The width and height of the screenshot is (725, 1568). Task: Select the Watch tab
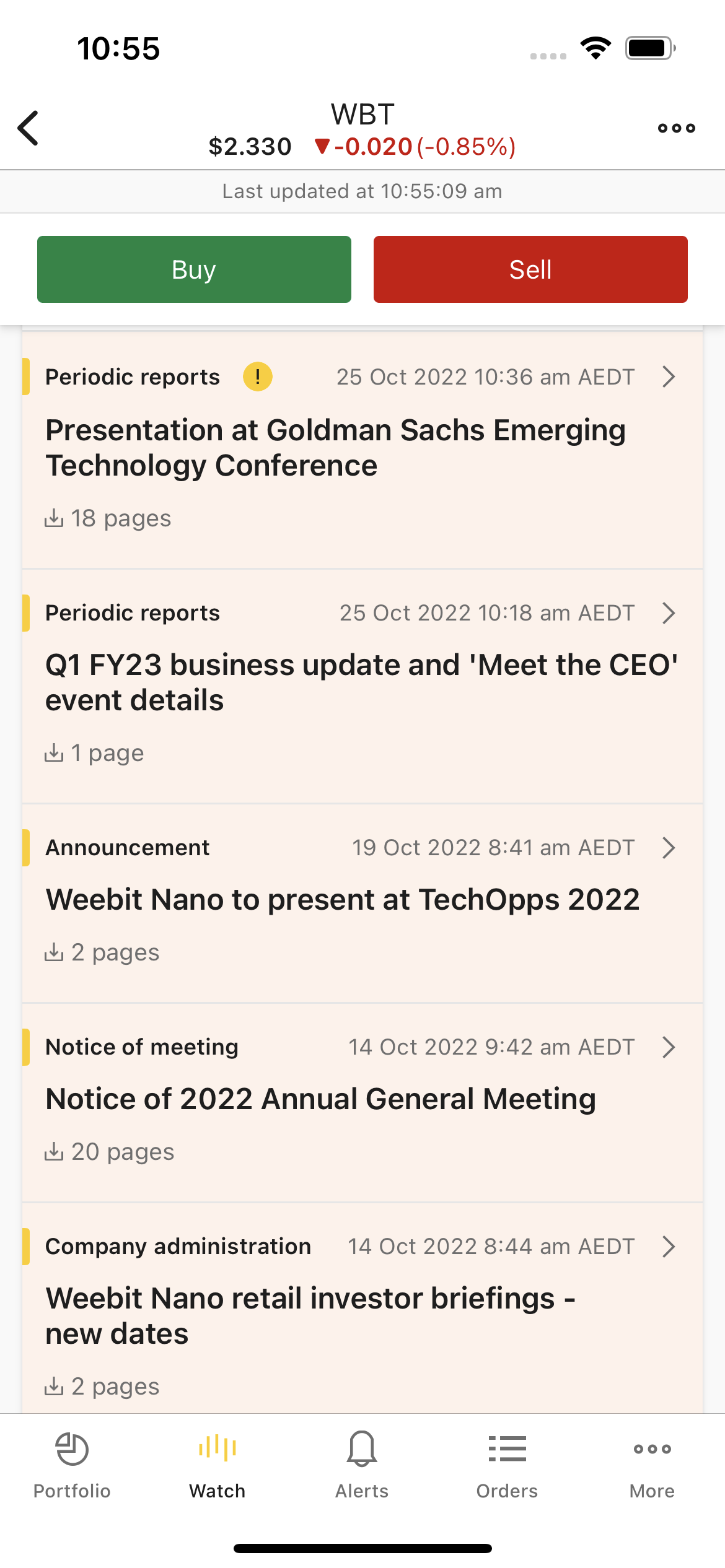pos(217,1465)
